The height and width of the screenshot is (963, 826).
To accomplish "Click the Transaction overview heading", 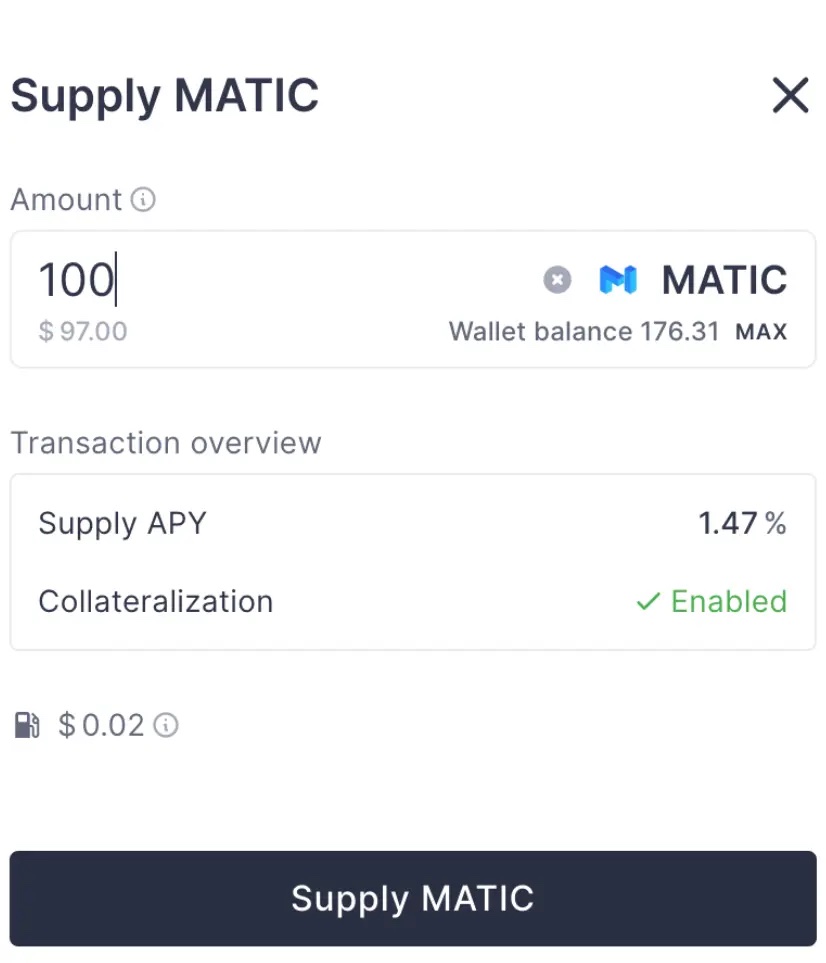I will click(166, 443).
